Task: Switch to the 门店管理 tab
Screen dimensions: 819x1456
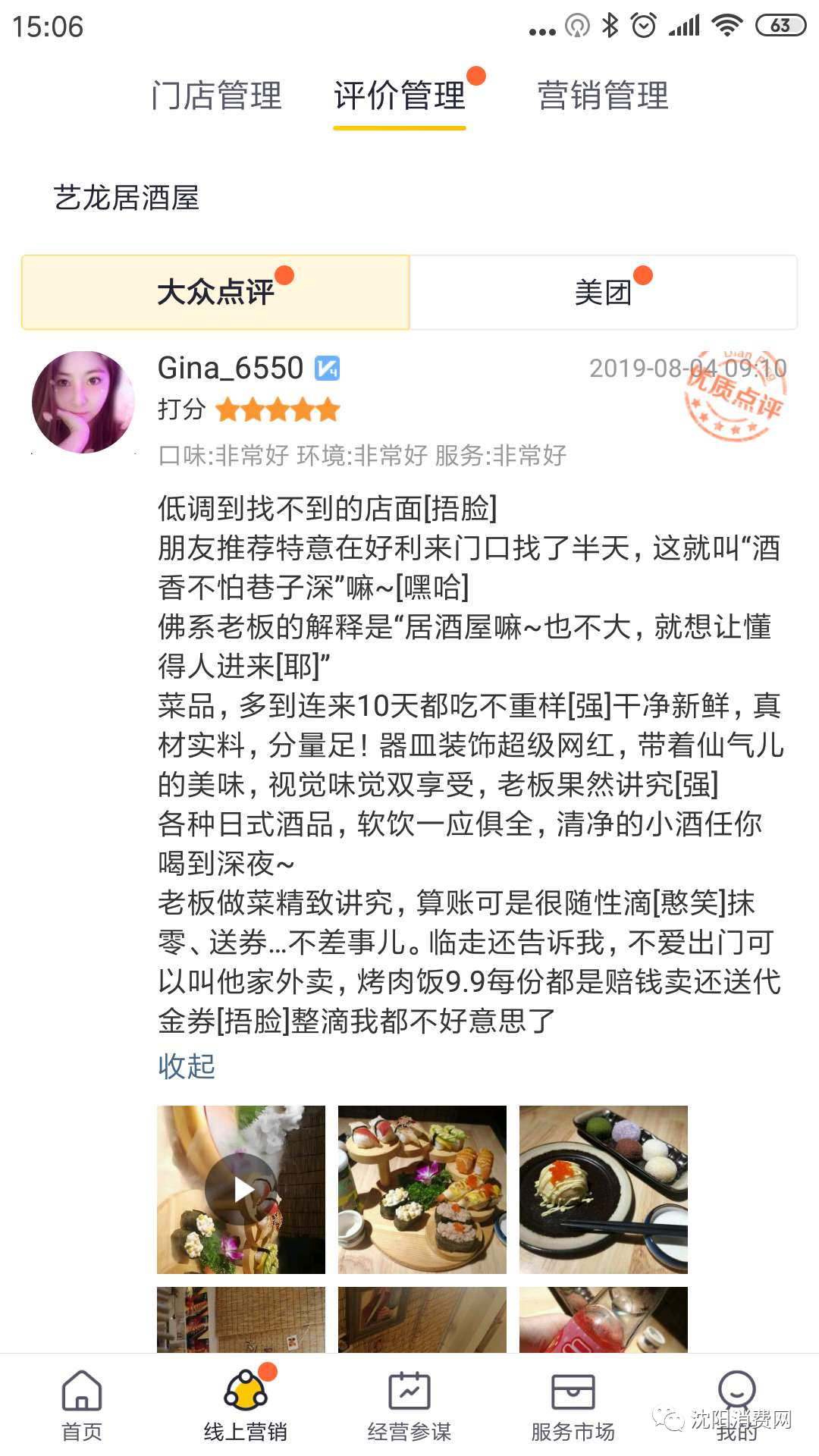Action: tap(216, 96)
